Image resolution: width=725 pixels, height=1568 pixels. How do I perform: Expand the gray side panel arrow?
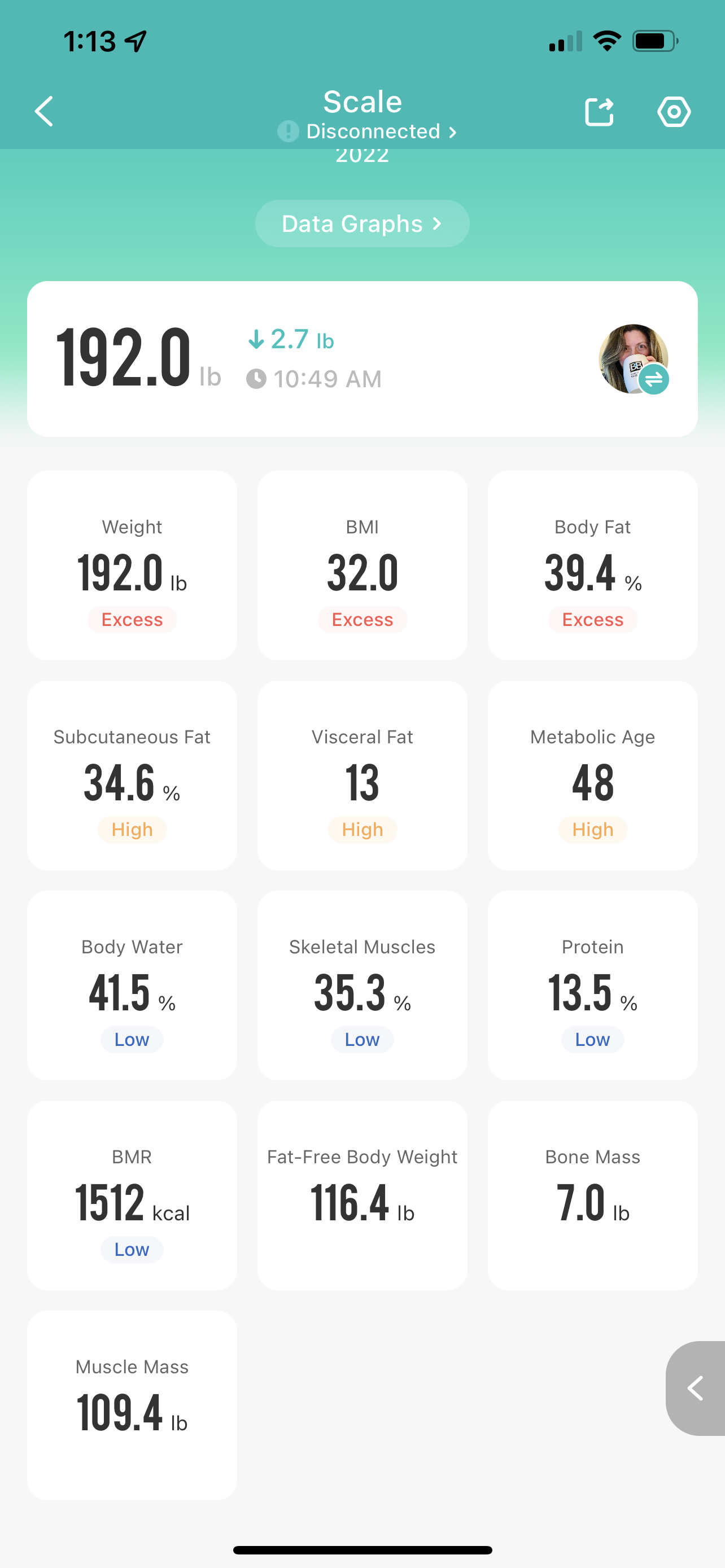point(695,1389)
